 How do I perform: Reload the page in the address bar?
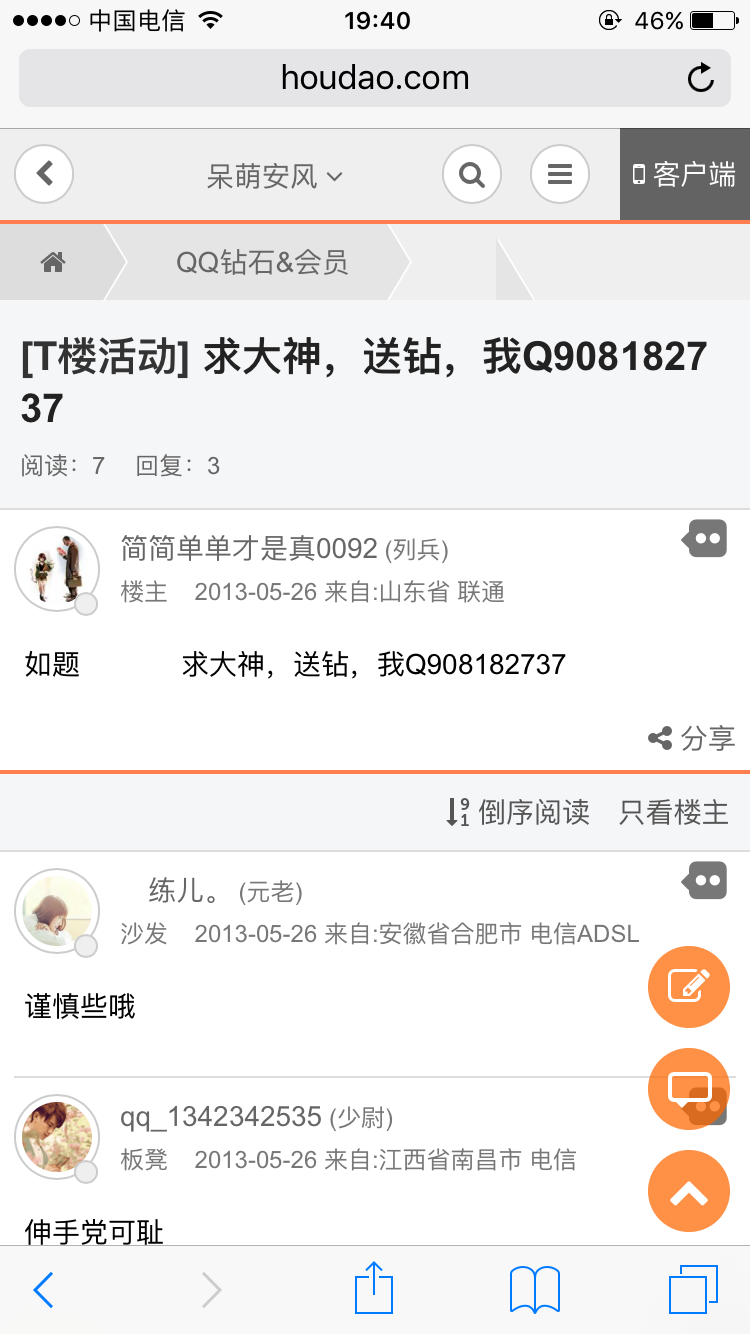[701, 78]
